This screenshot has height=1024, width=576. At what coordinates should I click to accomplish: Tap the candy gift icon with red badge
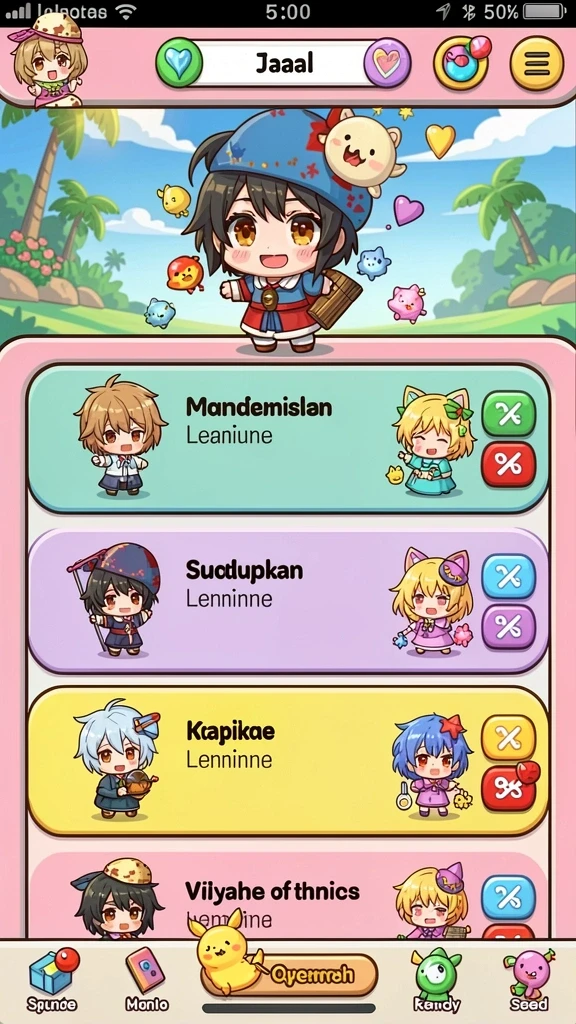(x=462, y=63)
